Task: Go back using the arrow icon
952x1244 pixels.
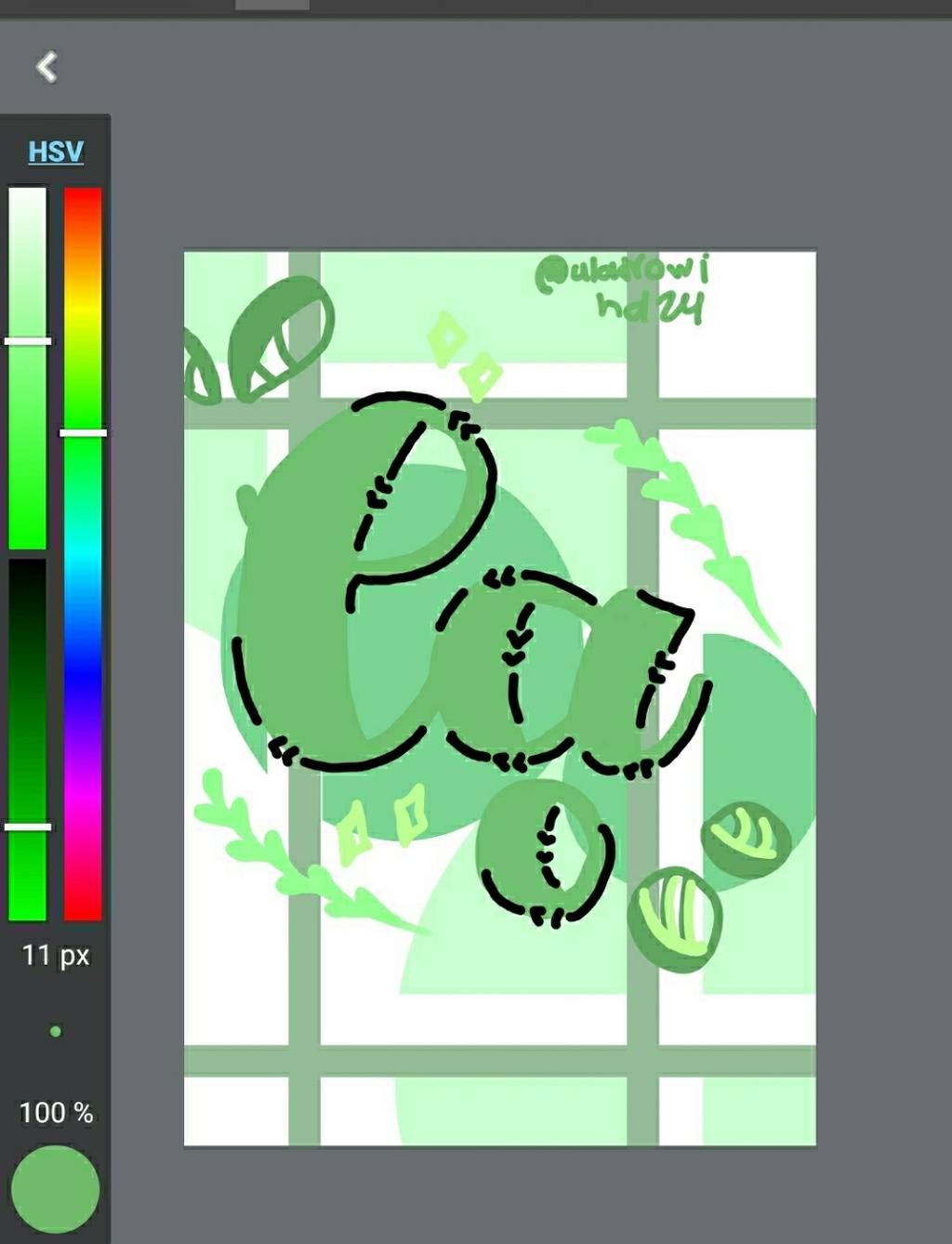Action: pos(46,67)
